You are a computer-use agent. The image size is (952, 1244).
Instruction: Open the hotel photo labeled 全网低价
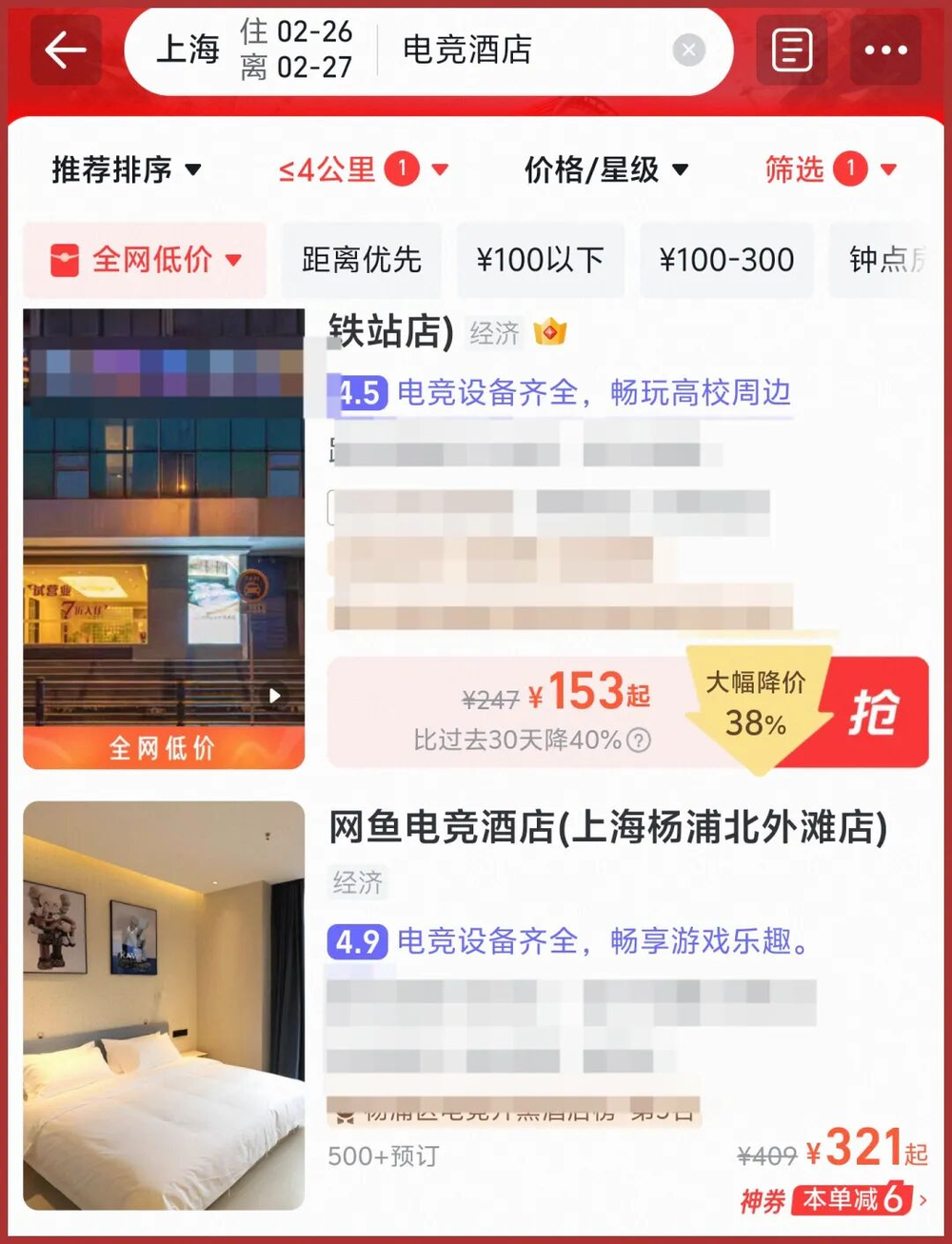pyautogui.click(x=163, y=538)
